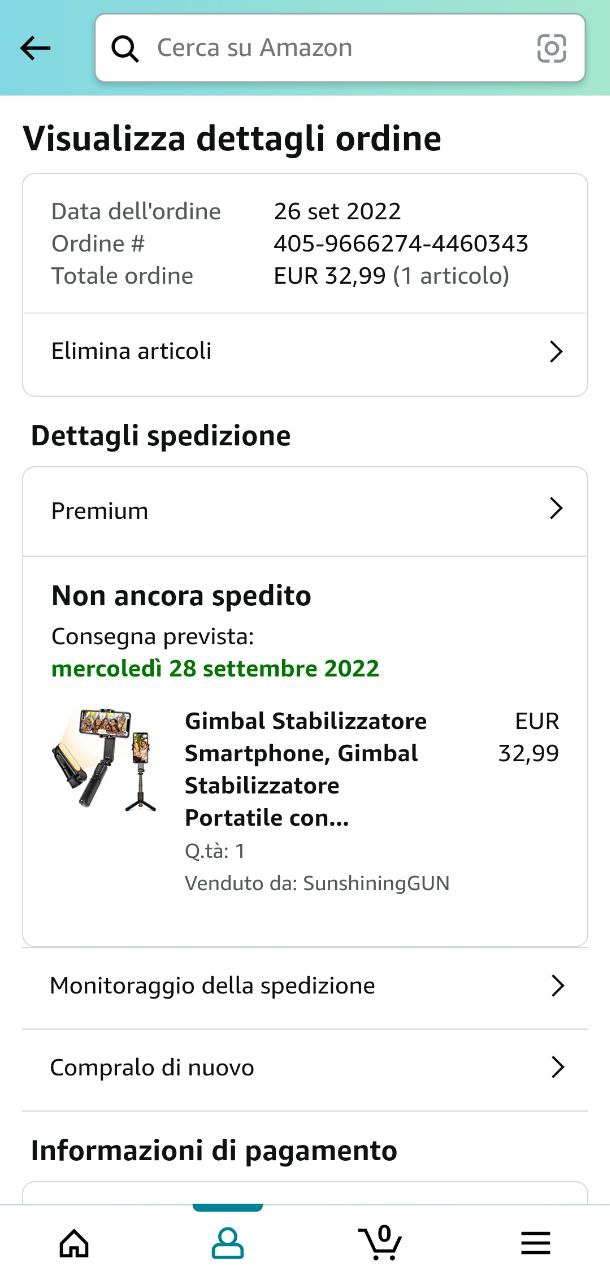The image size is (610, 1280).
Task: Open Premium shipping details
Action: click(x=305, y=511)
